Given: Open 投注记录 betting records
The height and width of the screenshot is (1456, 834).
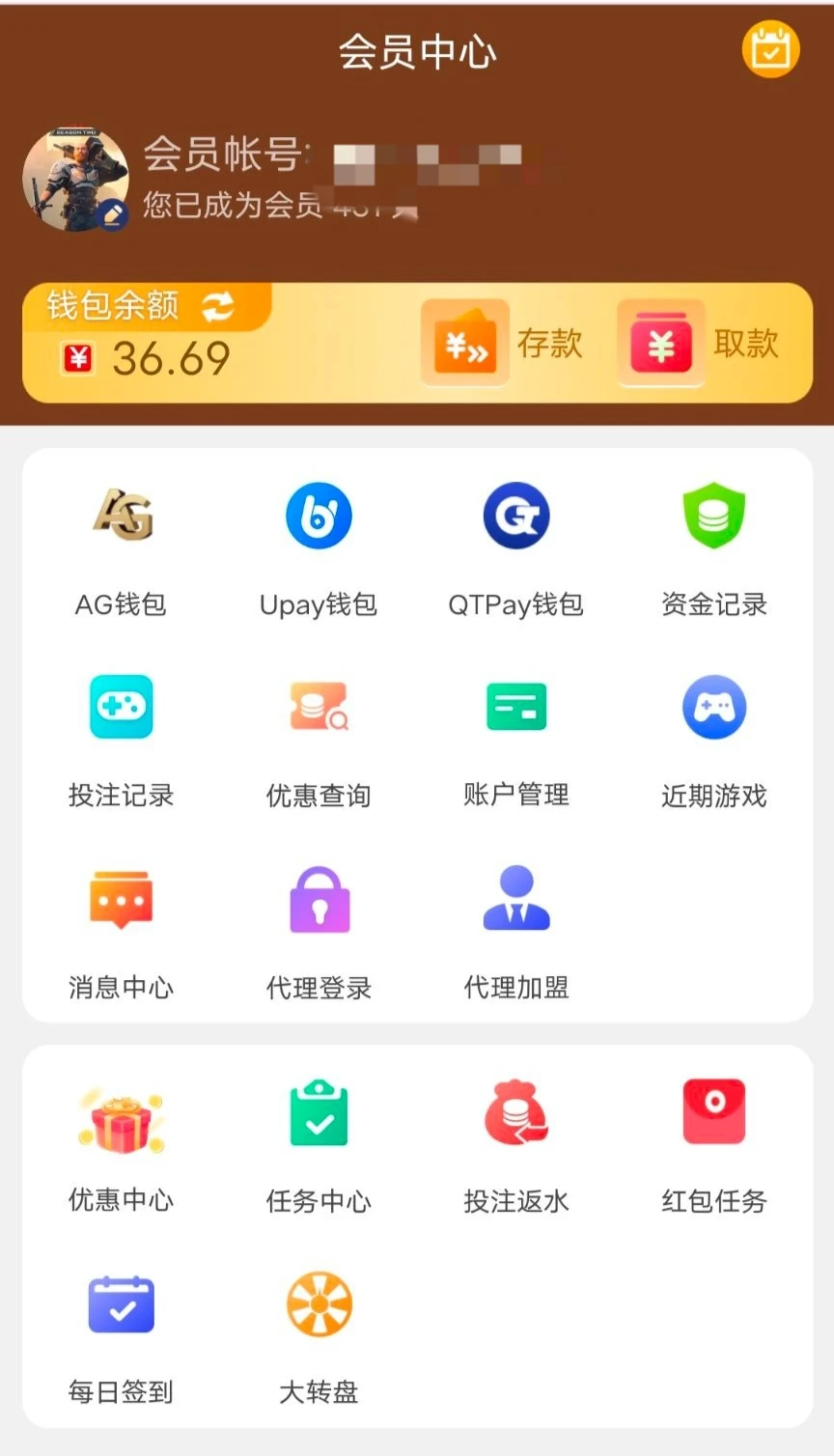Looking at the screenshot, I should point(120,707).
